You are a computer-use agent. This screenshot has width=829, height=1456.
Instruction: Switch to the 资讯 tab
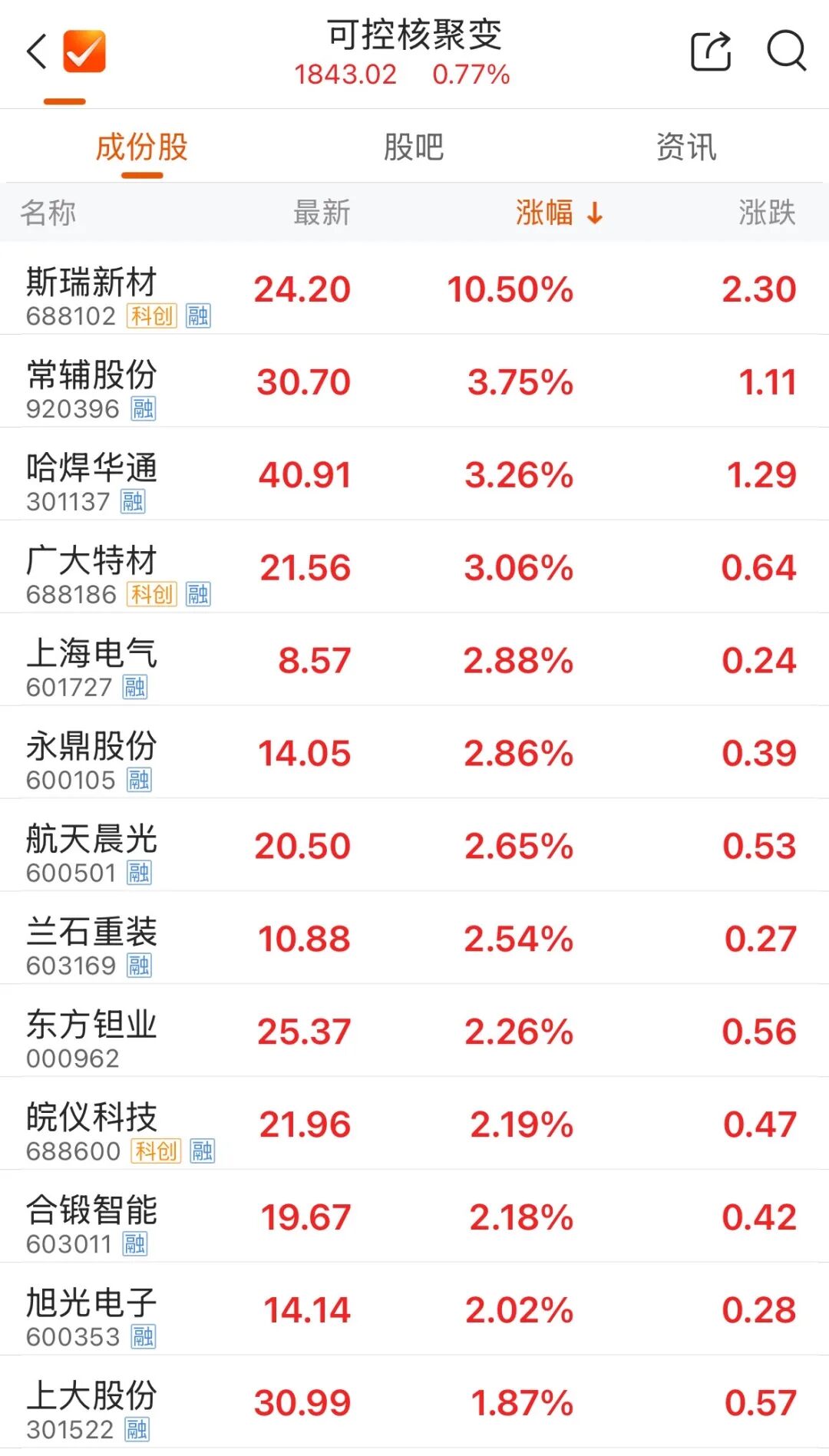[686, 147]
